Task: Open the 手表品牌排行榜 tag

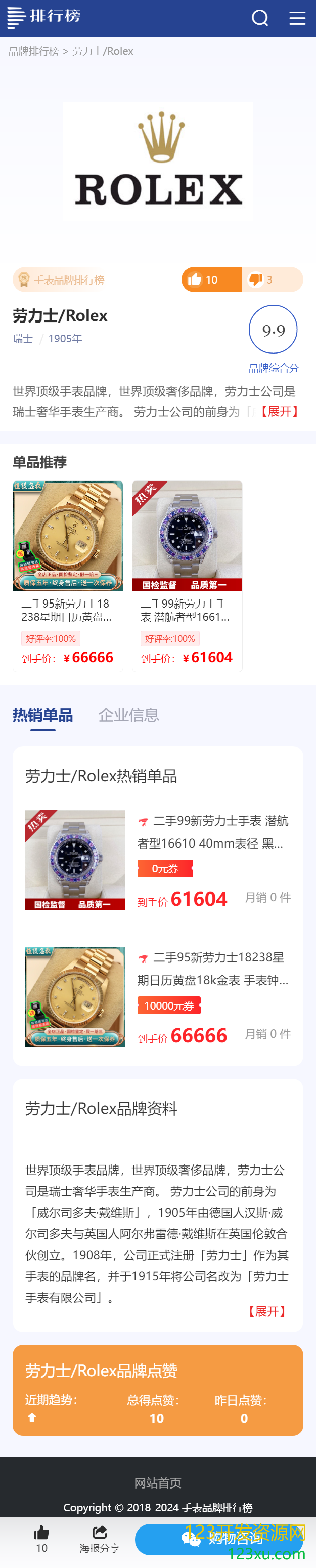Action: [61, 279]
